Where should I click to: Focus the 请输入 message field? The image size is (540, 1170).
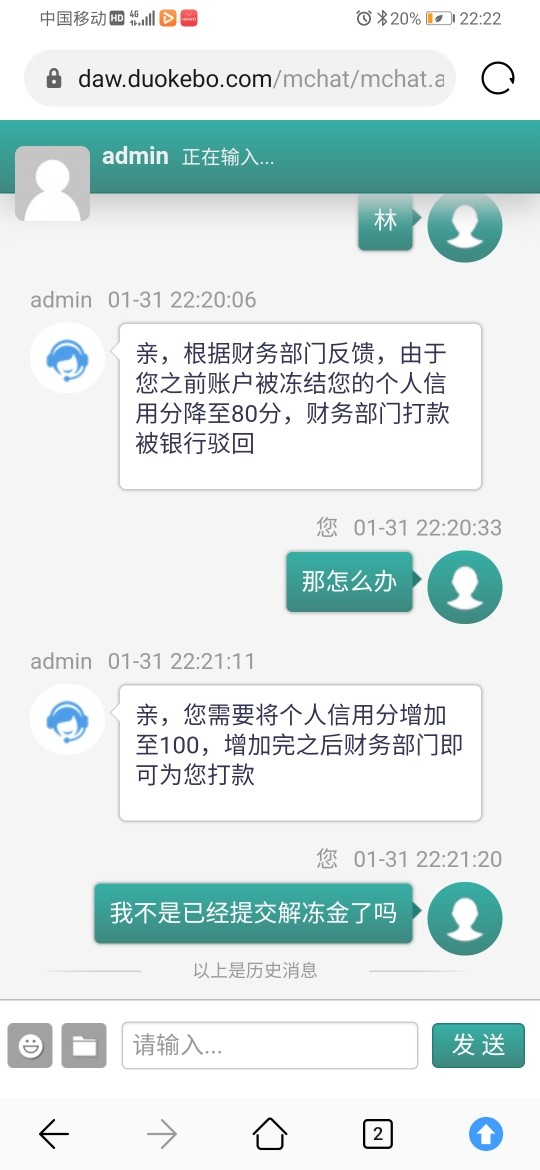[269, 1045]
